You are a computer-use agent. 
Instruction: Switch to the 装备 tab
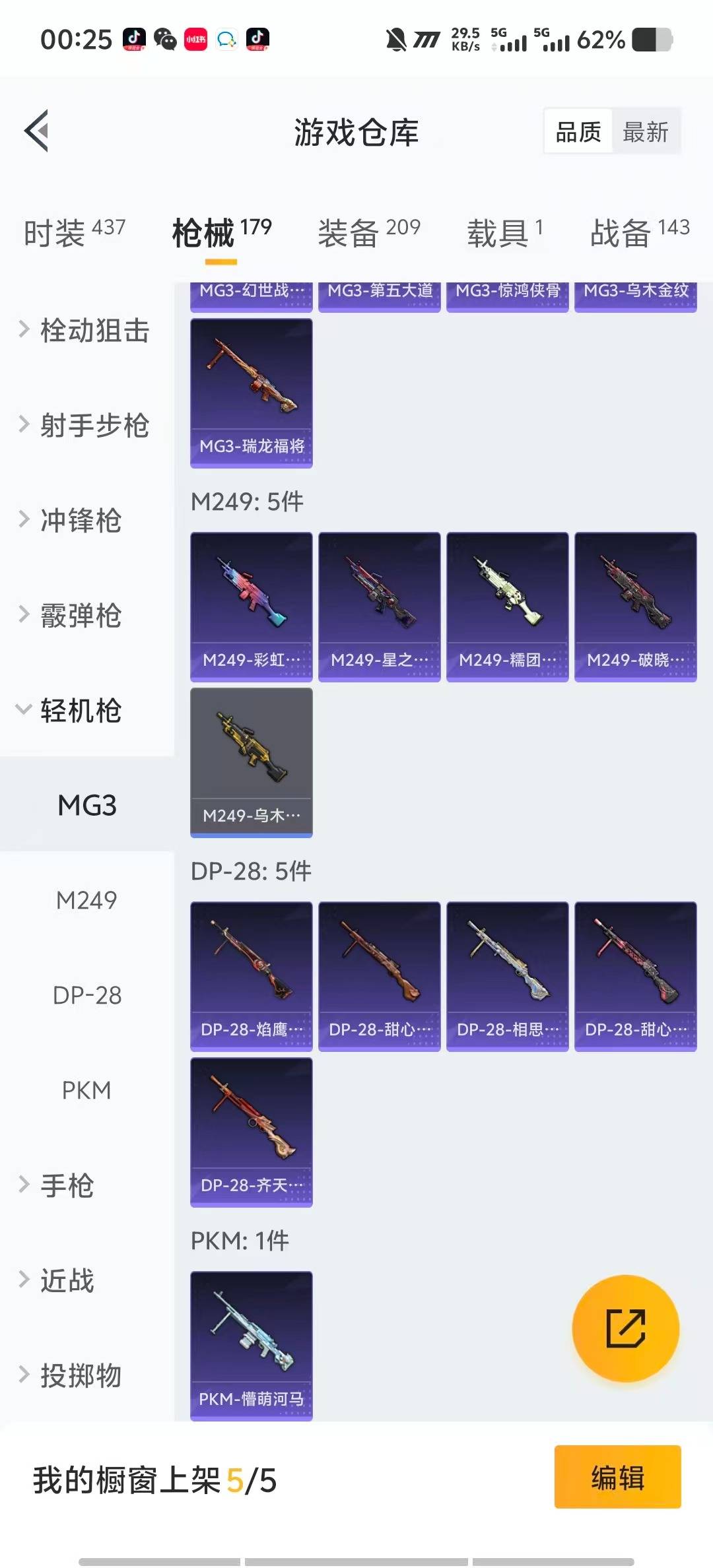tap(368, 232)
